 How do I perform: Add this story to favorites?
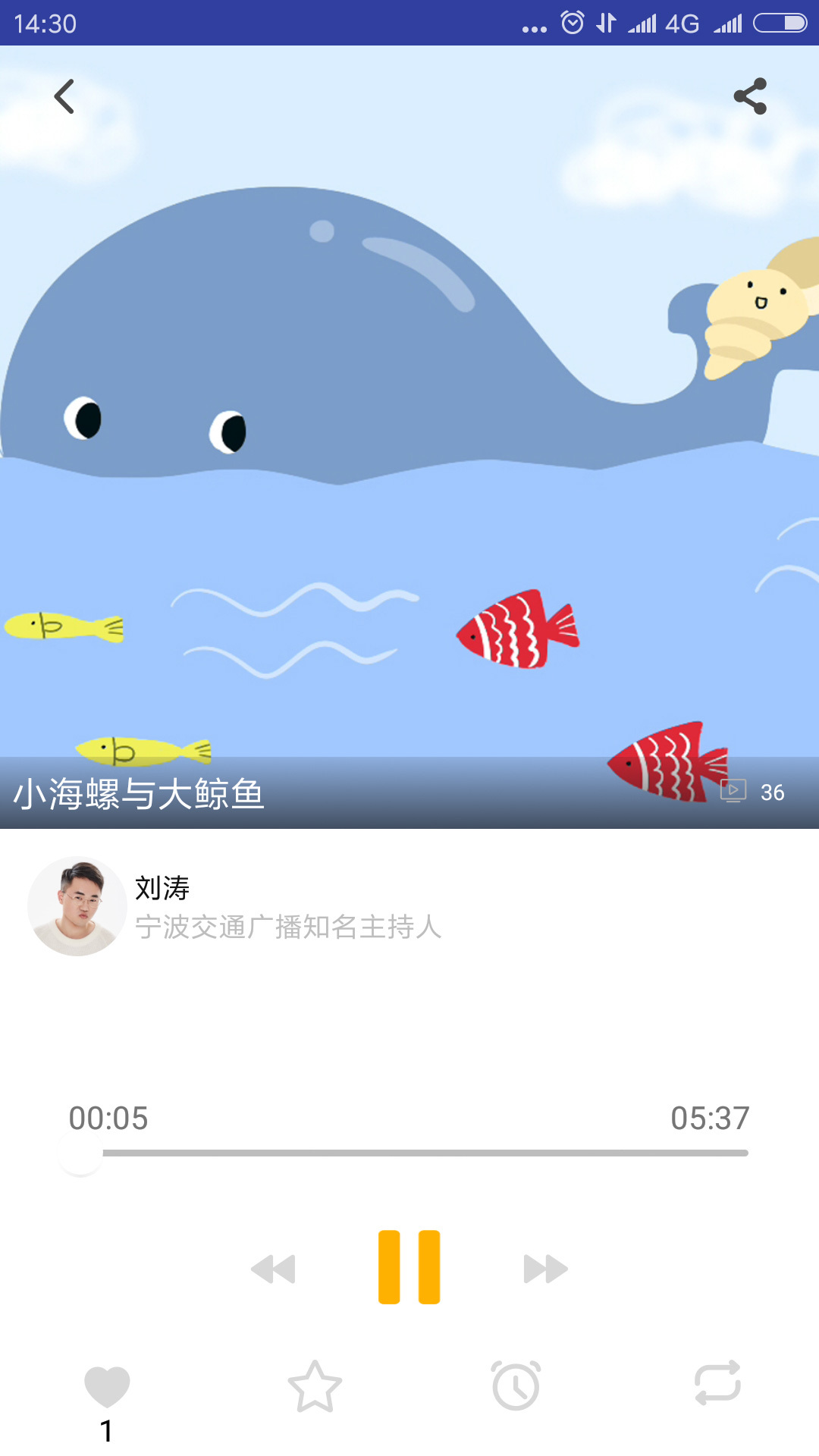[315, 1386]
